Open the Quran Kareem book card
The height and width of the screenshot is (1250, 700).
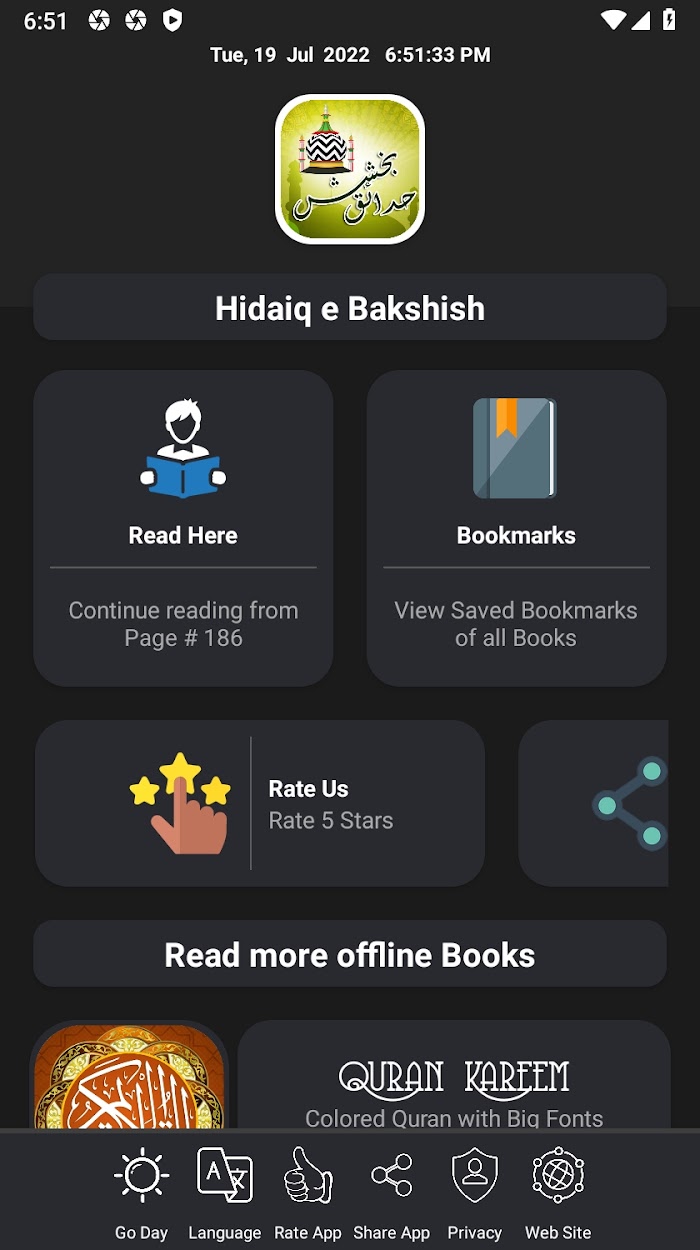454,1075
